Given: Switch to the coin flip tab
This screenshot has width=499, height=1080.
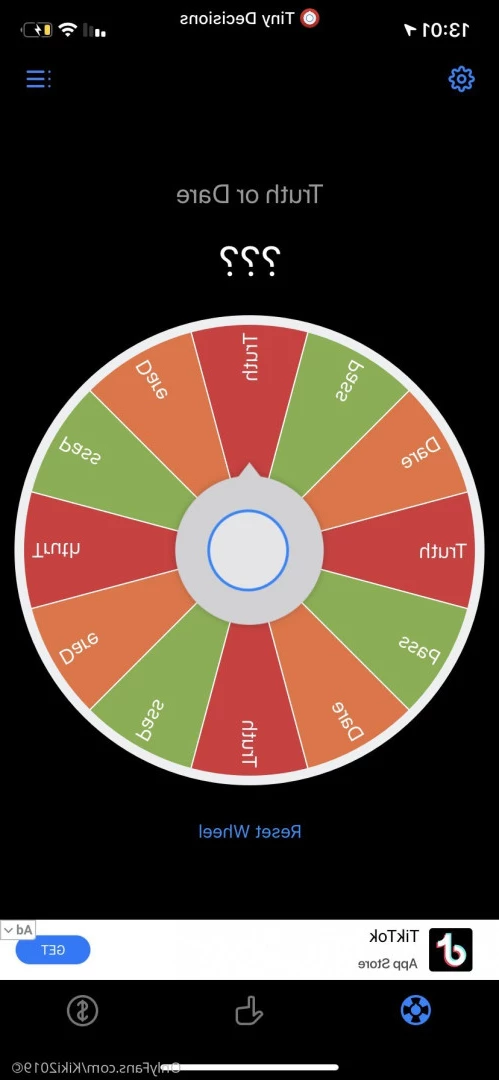Looking at the screenshot, I should [83, 1010].
